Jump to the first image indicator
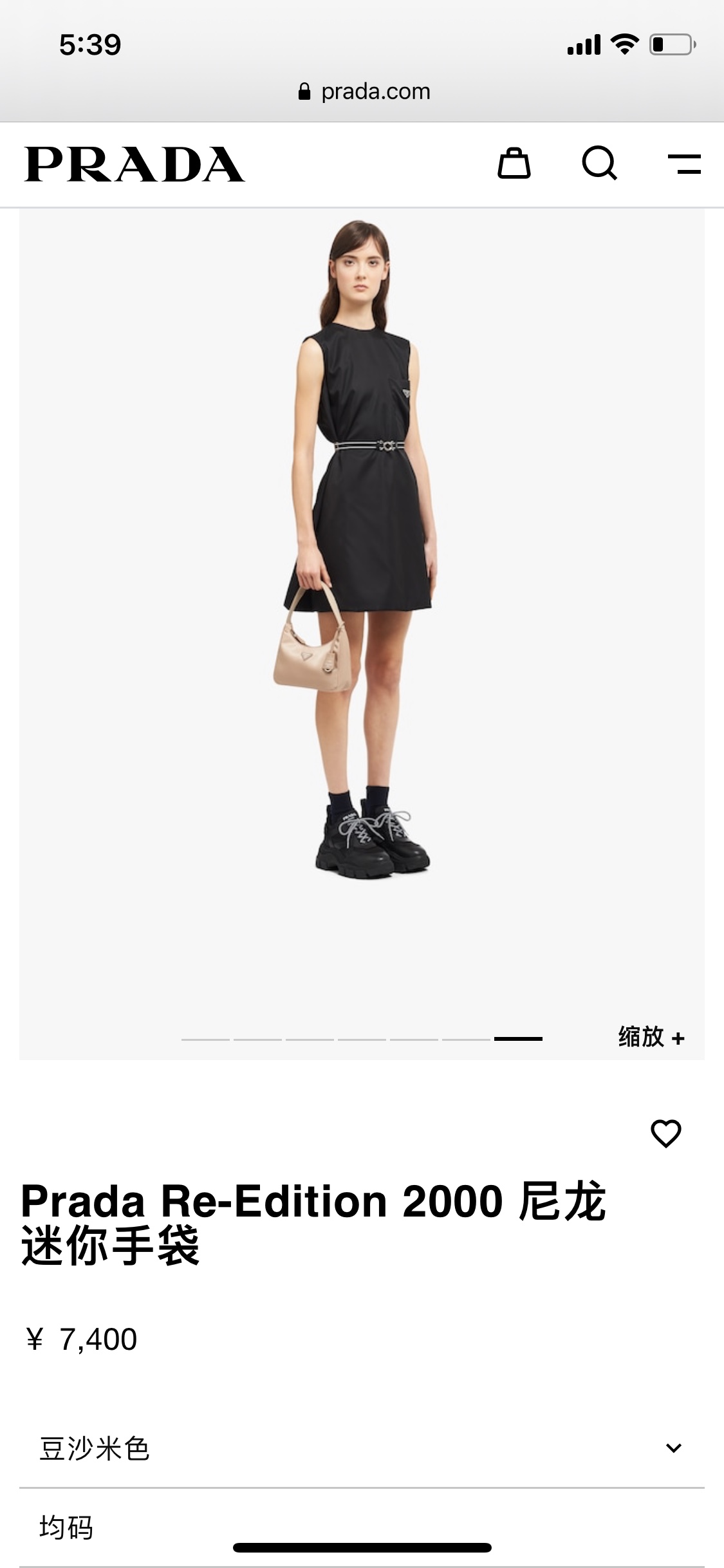Screen dimensions: 724x1568 point(205,1039)
